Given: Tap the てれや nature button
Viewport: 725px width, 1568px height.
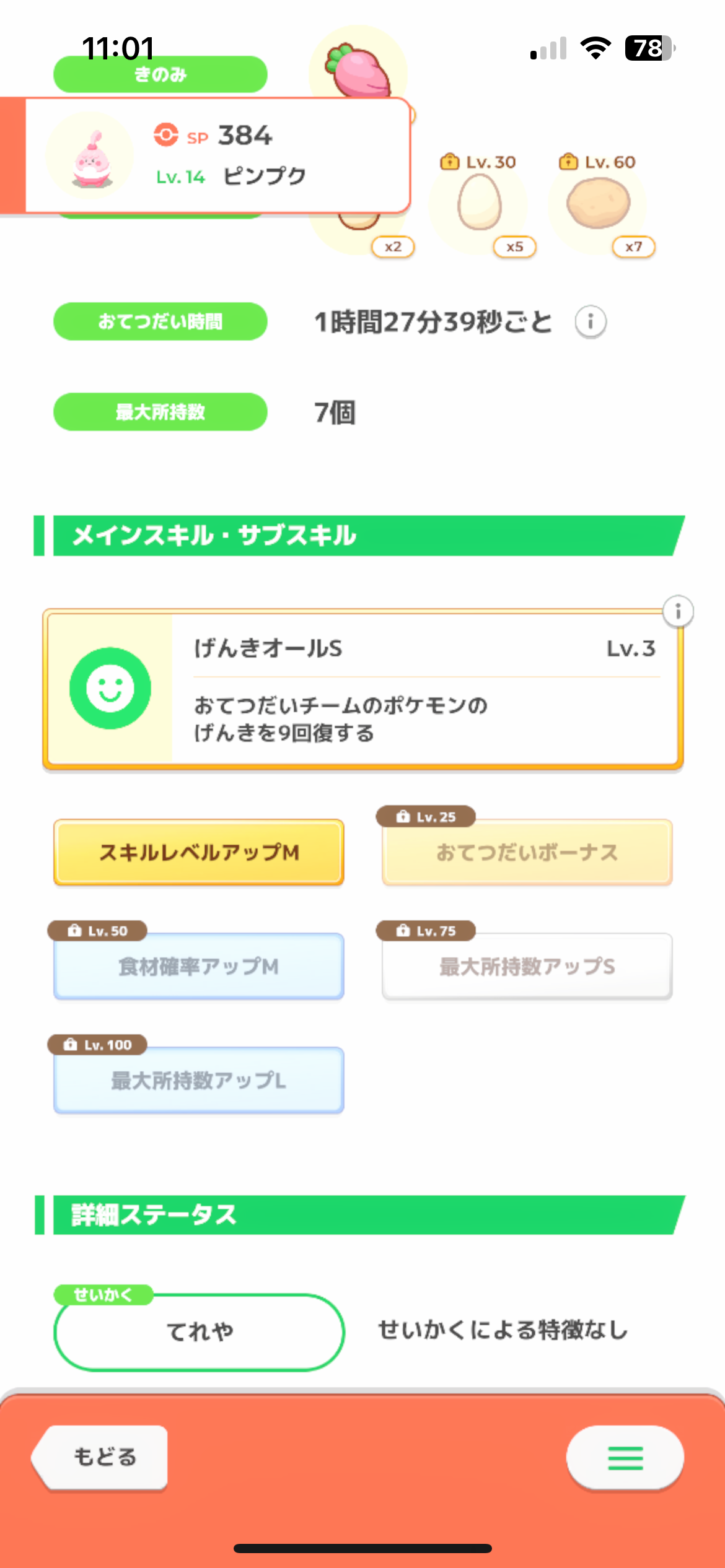Looking at the screenshot, I should (x=199, y=1331).
